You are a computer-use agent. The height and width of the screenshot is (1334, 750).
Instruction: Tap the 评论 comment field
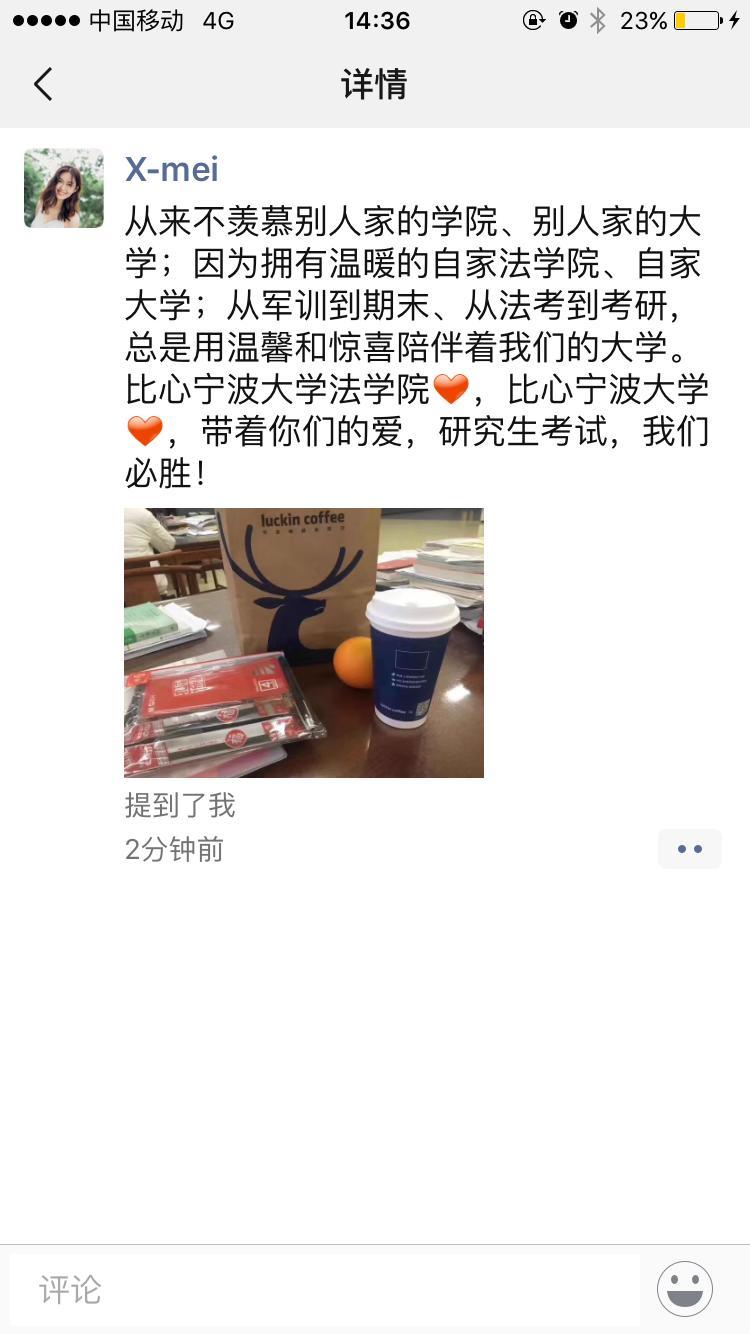point(325,1289)
